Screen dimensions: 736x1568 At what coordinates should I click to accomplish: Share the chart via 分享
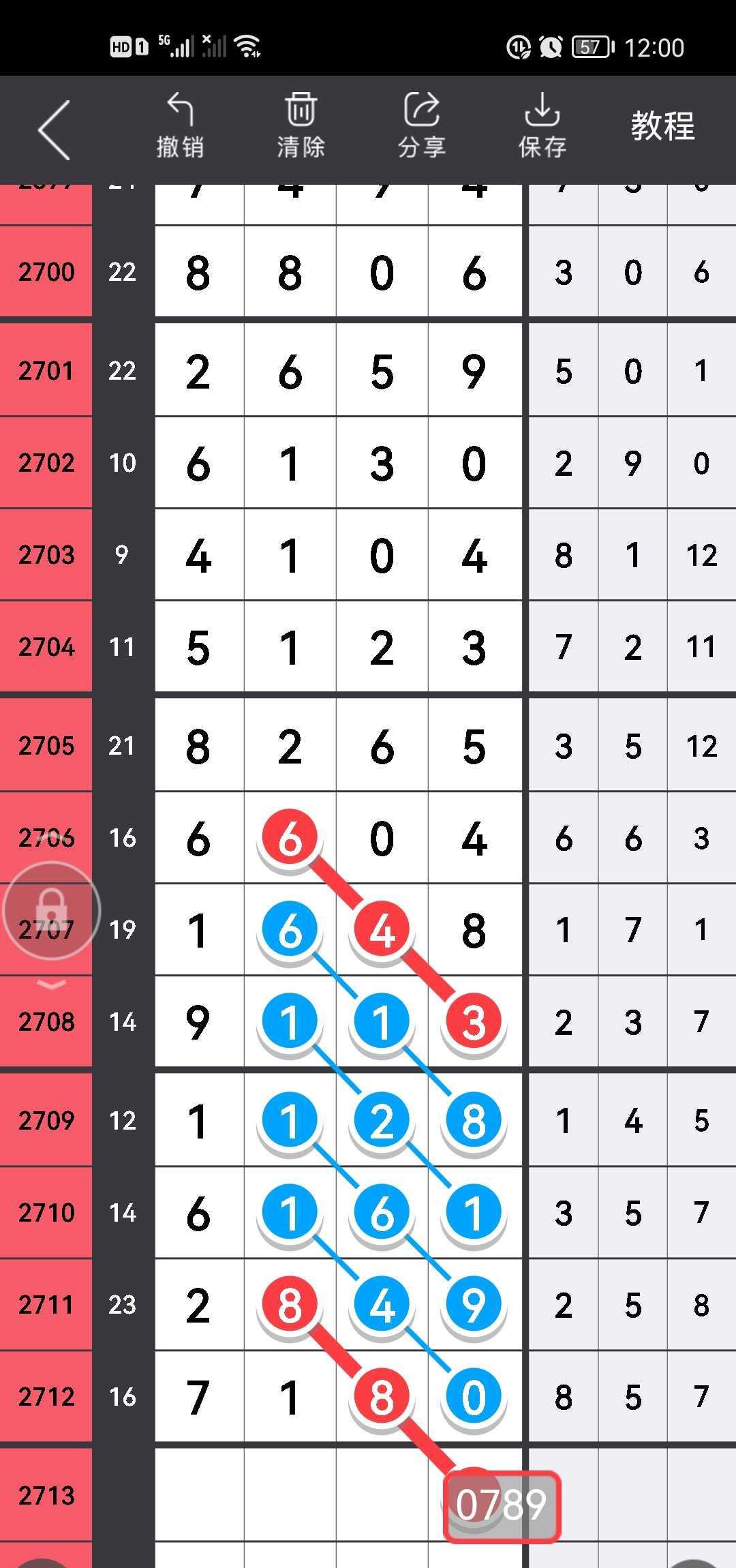click(421, 127)
